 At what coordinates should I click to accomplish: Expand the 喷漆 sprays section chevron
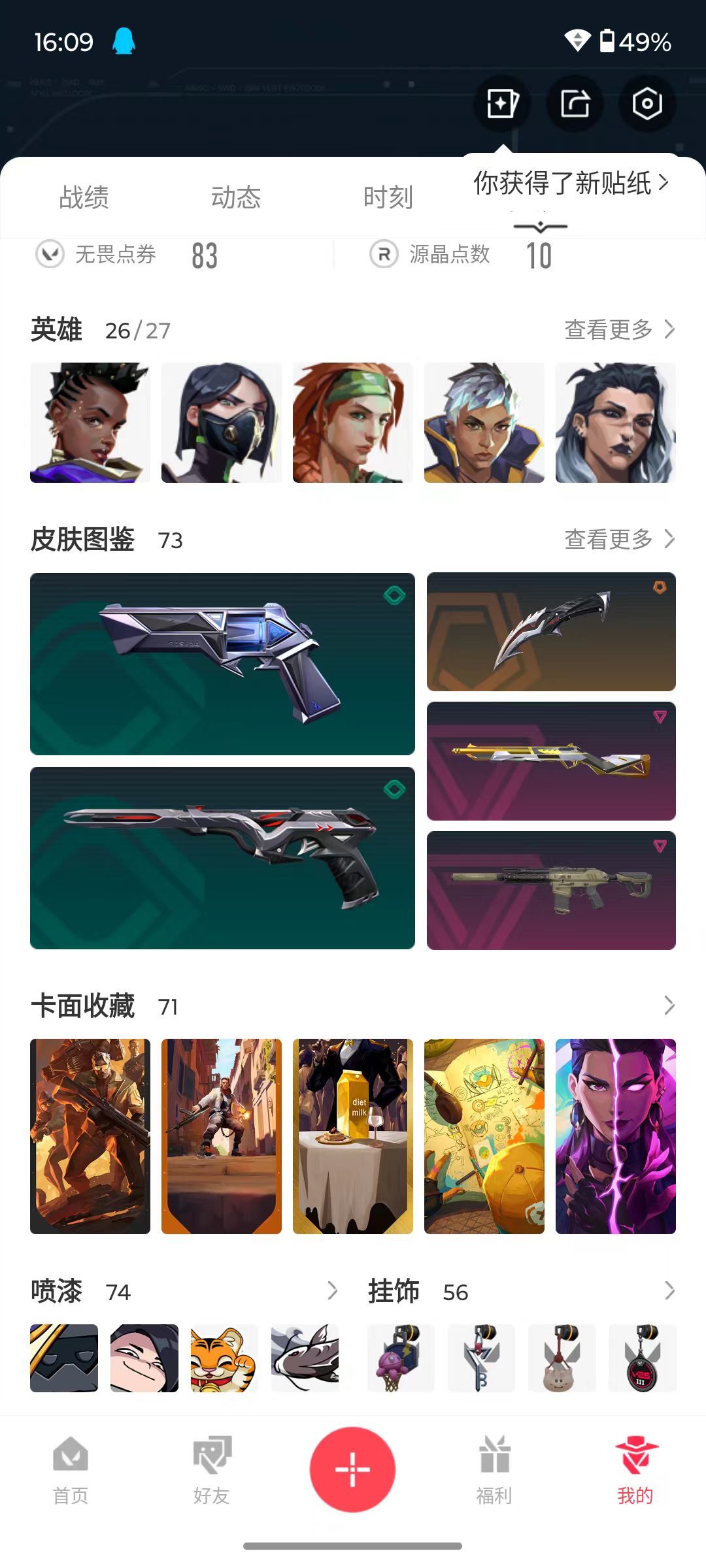(x=332, y=1291)
